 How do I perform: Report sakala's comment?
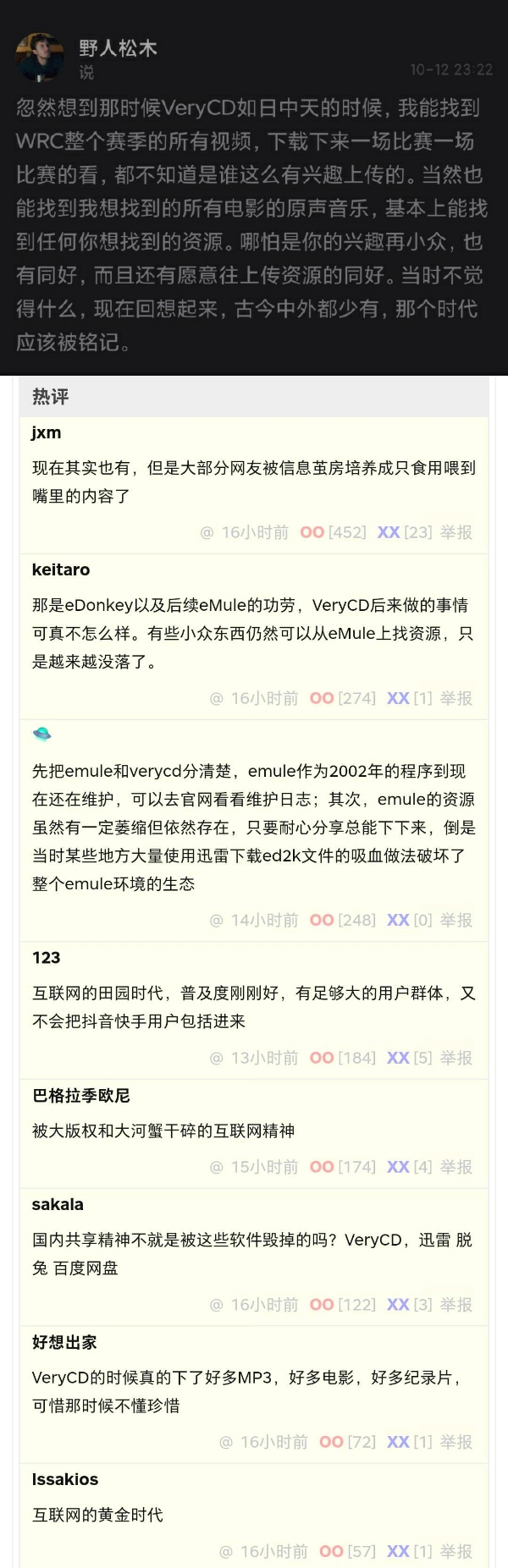coord(456,1305)
